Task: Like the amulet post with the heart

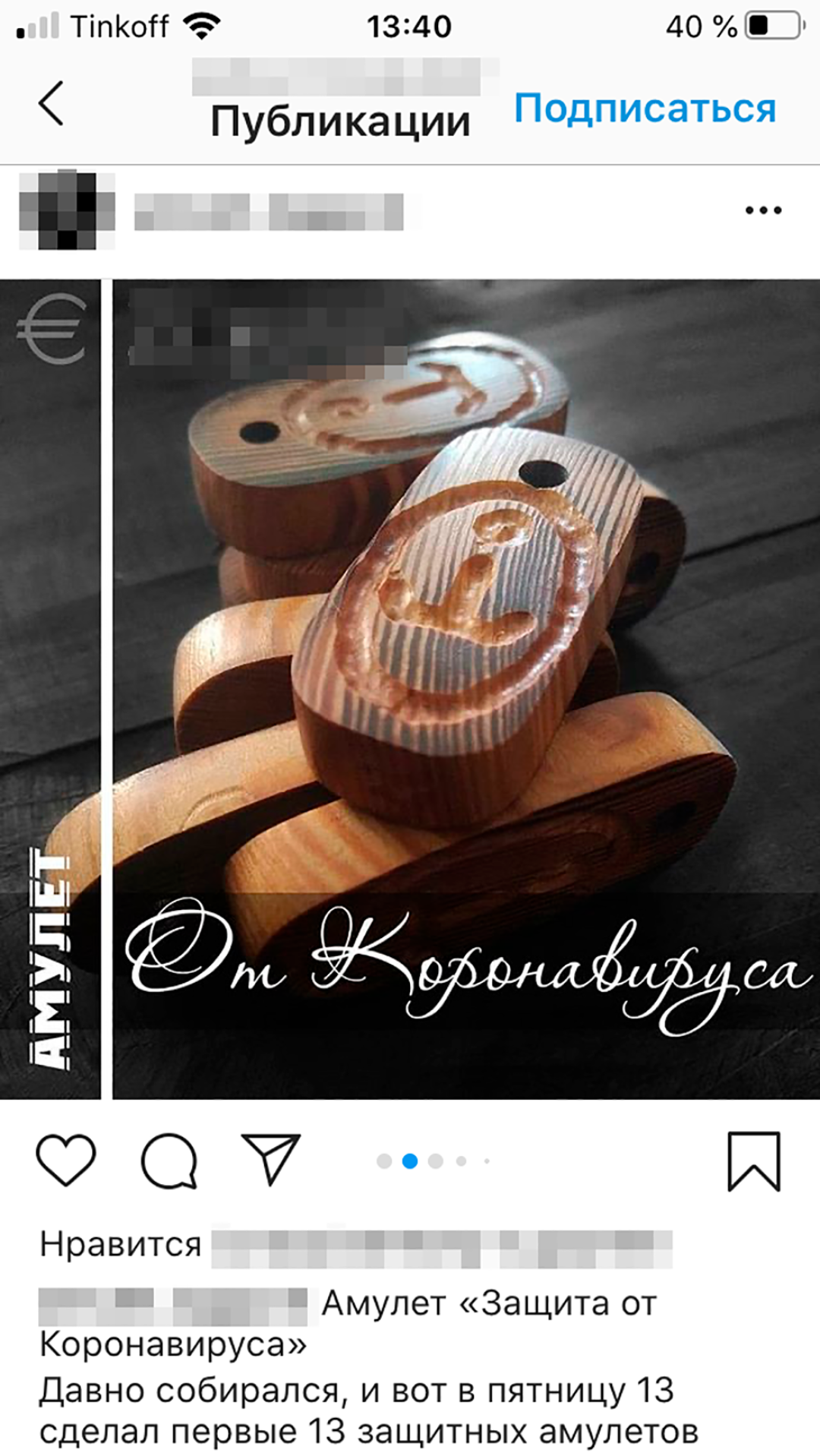Action: click(66, 1160)
